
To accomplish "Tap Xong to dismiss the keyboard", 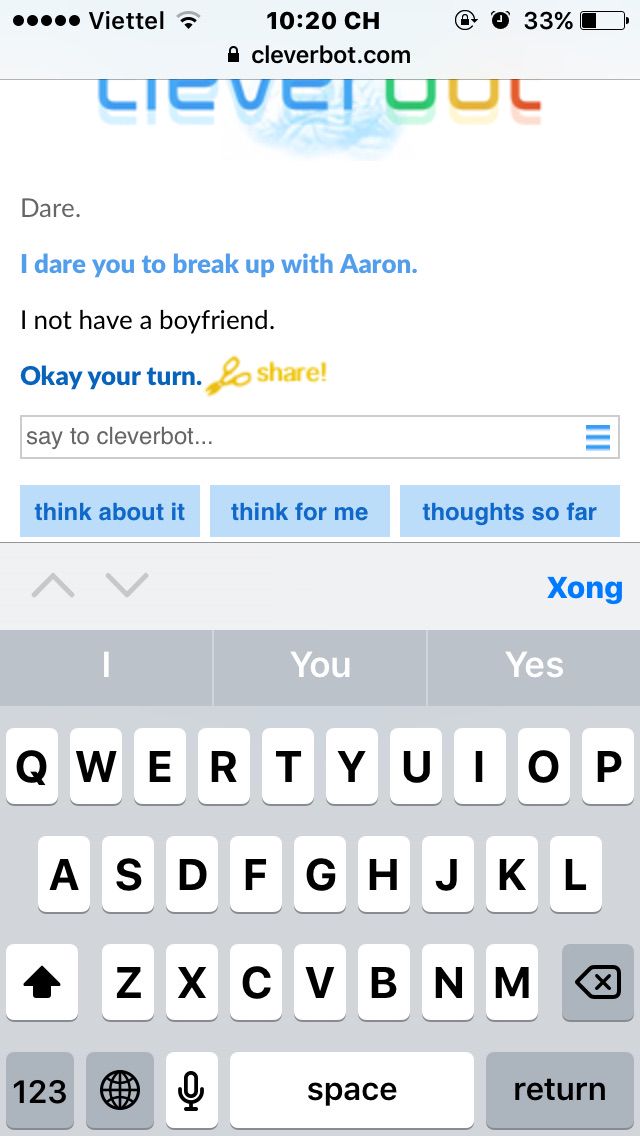I will [x=584, y=587].
